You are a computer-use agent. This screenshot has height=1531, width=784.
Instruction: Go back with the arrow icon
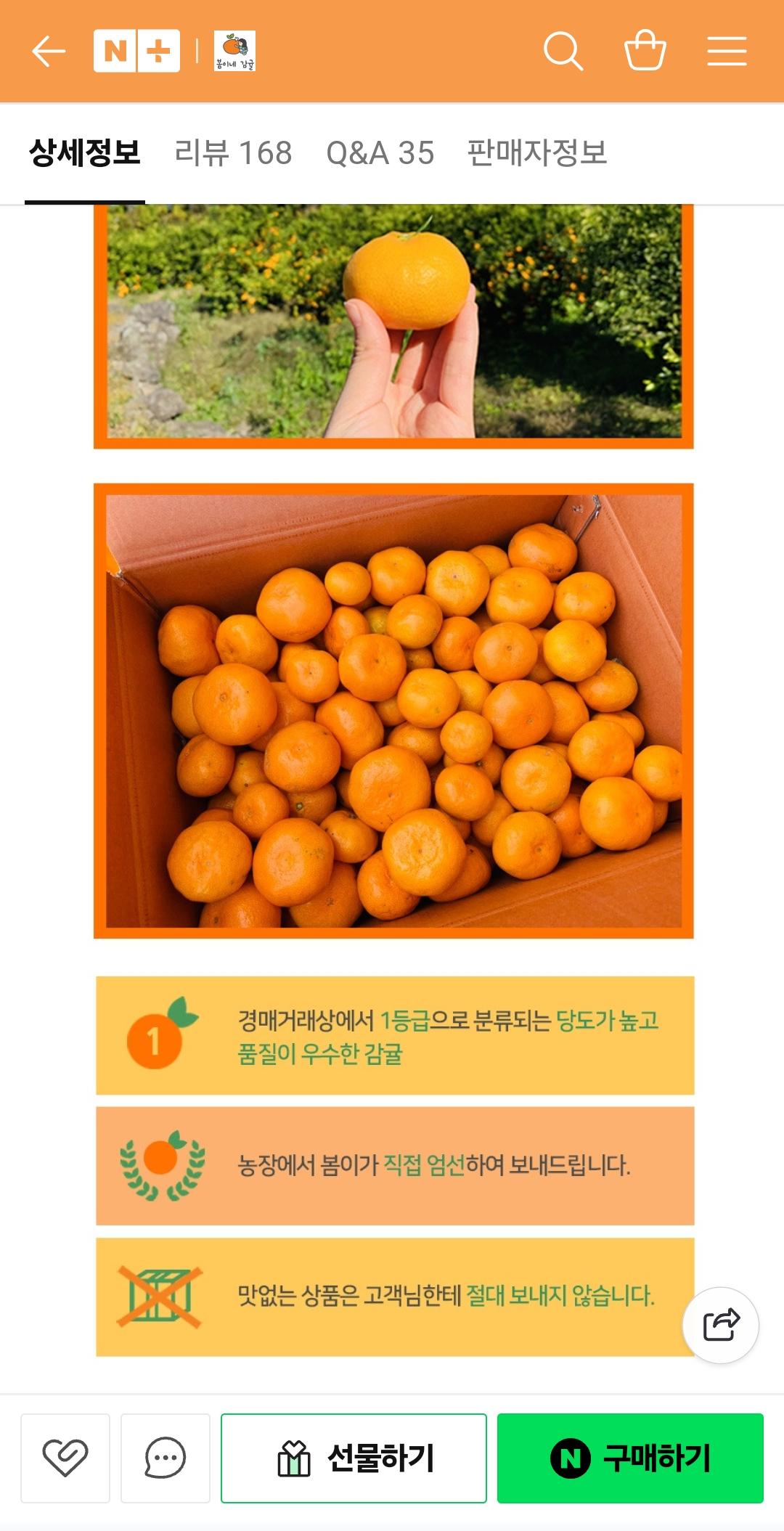[49, 51]
